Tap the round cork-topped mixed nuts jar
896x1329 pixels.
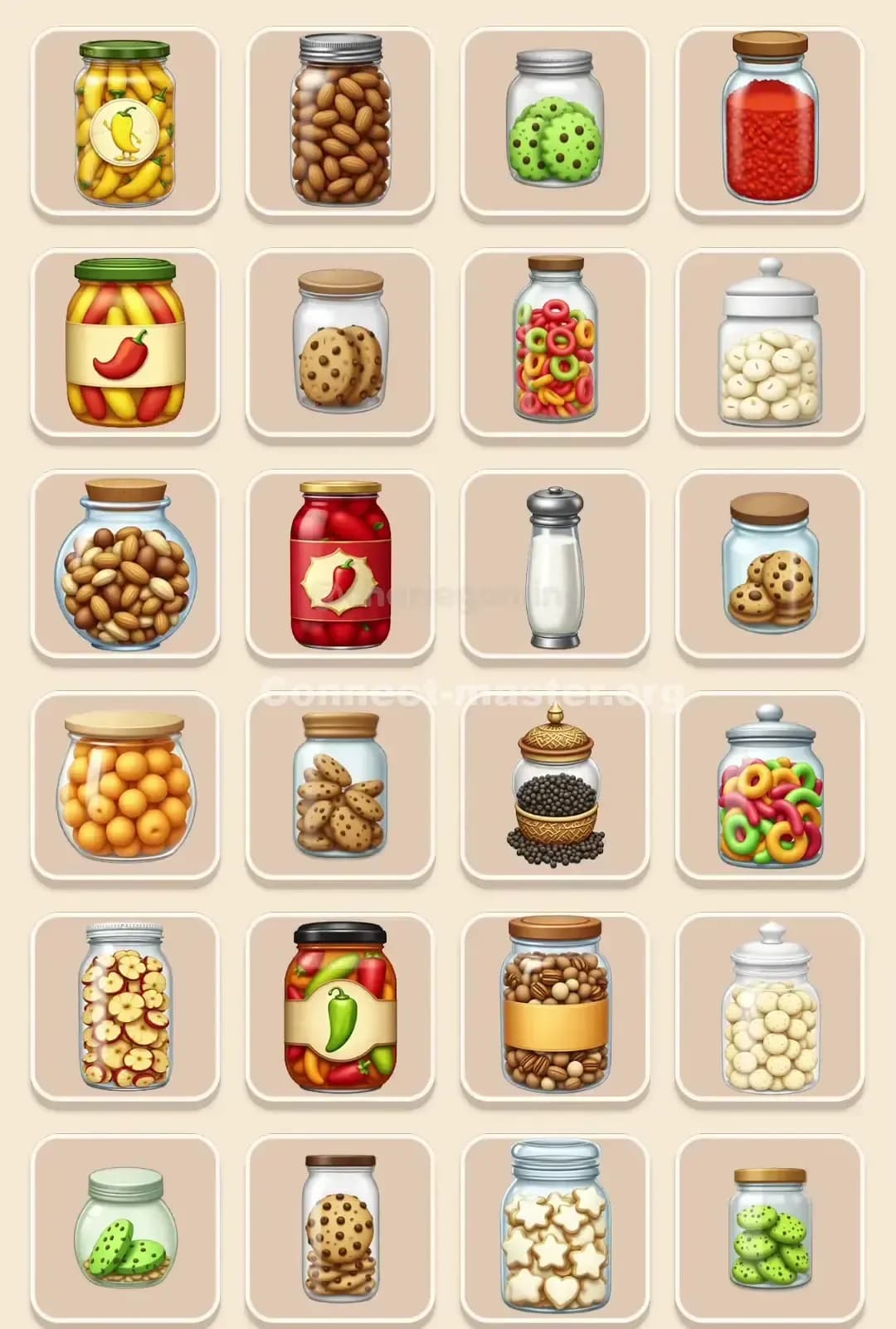pyautogui.click(x=124, y=564)
